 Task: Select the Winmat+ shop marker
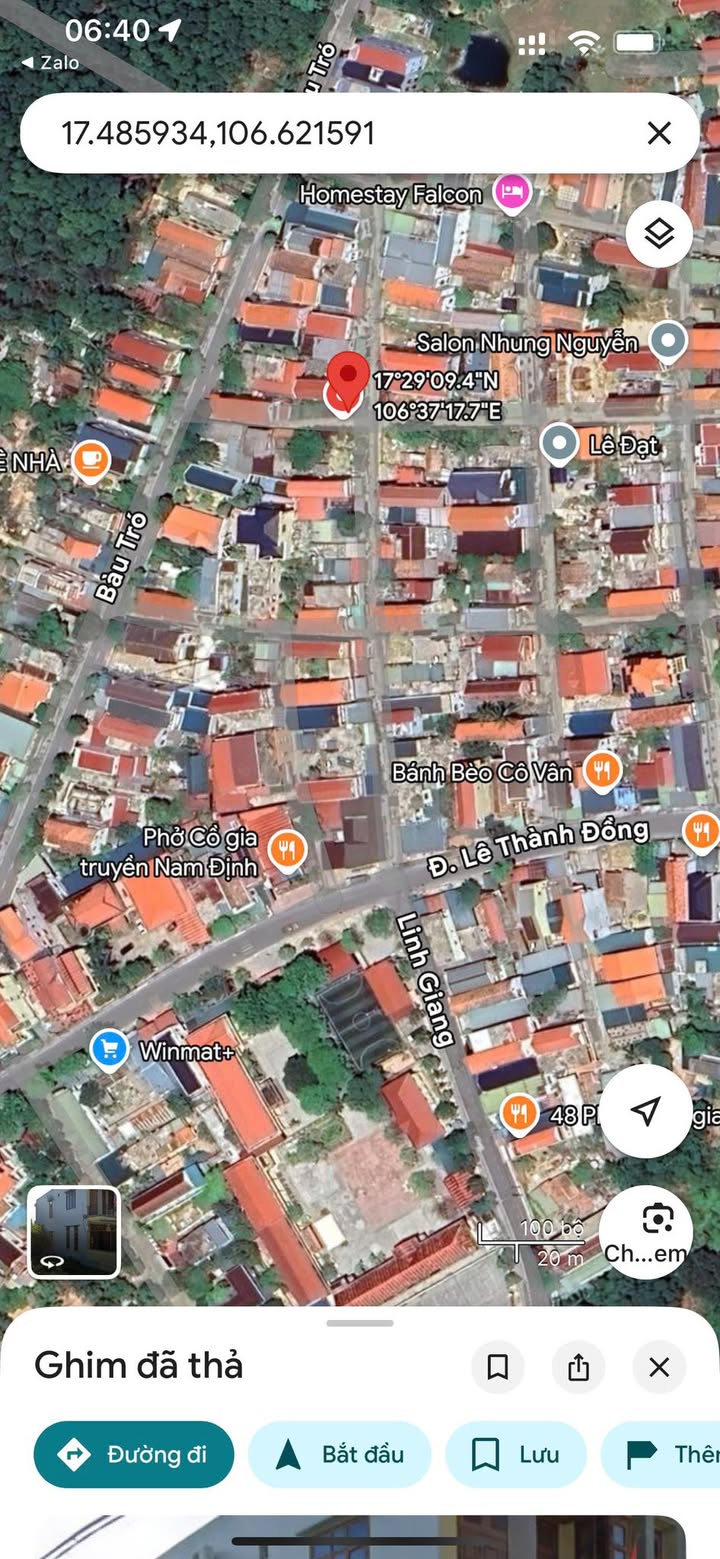tap(108, 1050)
